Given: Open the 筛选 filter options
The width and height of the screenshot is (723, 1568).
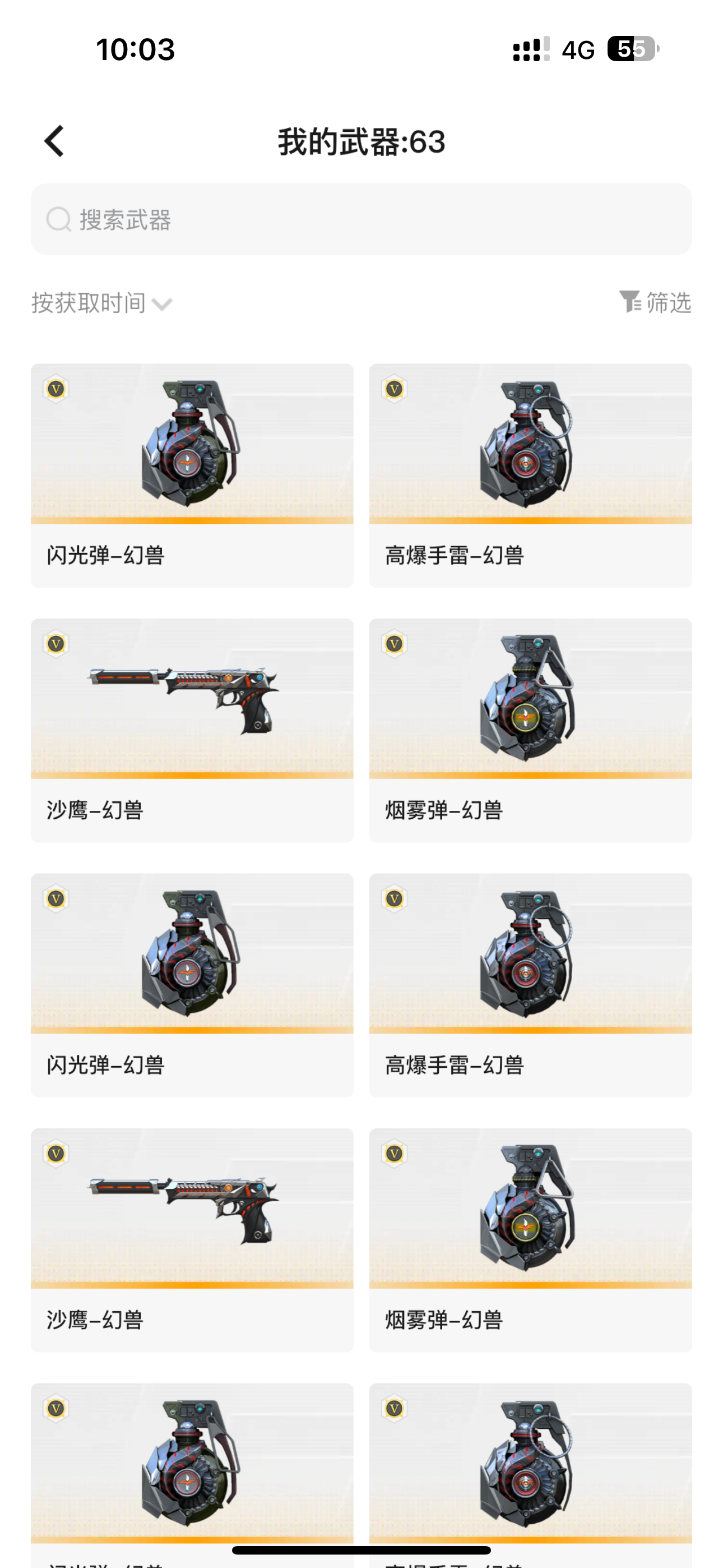Looking at the screenshot, I should click(x=655, y=302).
